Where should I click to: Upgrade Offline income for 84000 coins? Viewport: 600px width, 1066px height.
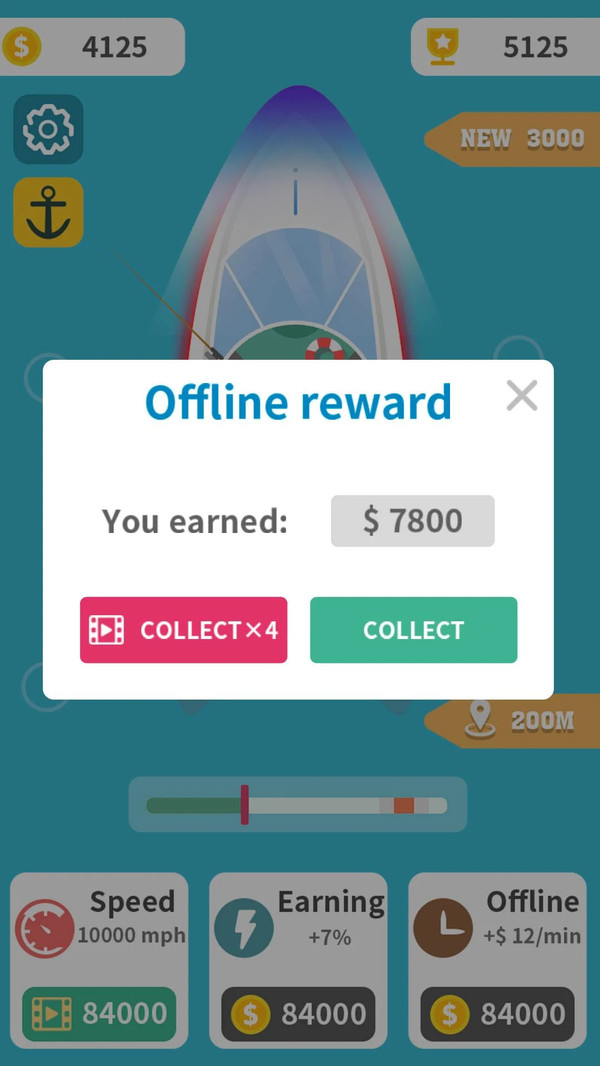497,1014
